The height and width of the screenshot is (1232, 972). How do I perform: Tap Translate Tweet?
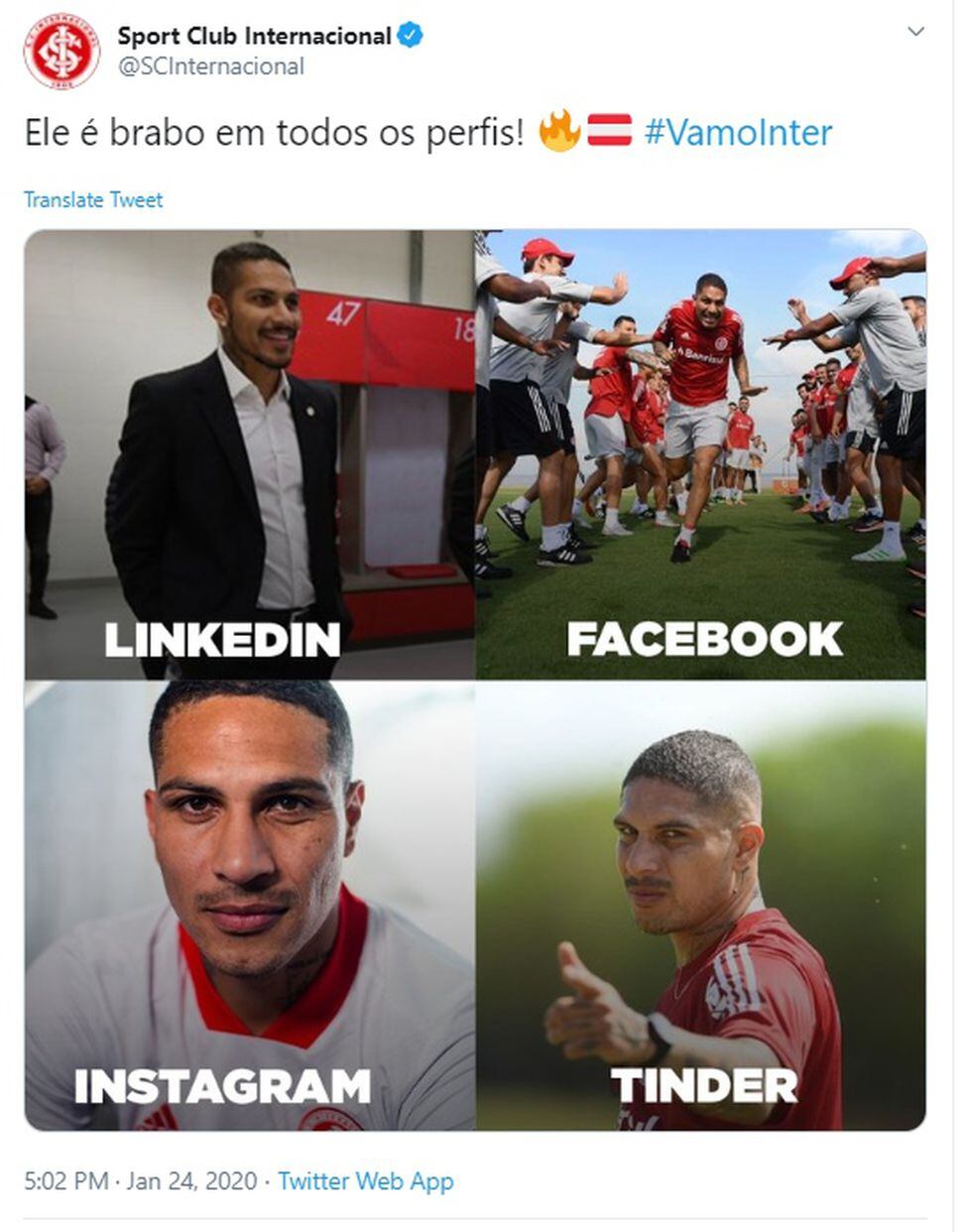pyautogui.click(x=93, y=199)
